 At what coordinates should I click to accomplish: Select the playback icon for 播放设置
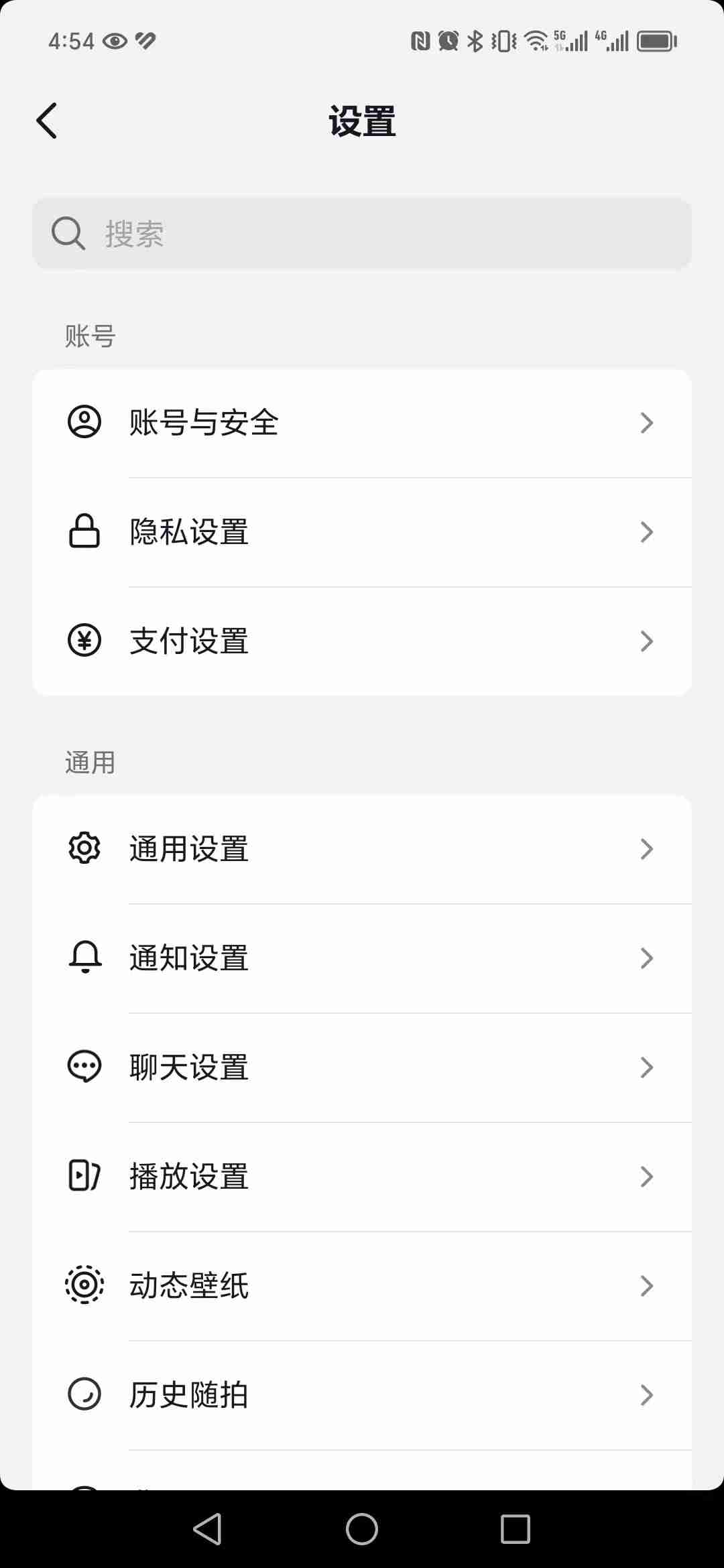84,1176
